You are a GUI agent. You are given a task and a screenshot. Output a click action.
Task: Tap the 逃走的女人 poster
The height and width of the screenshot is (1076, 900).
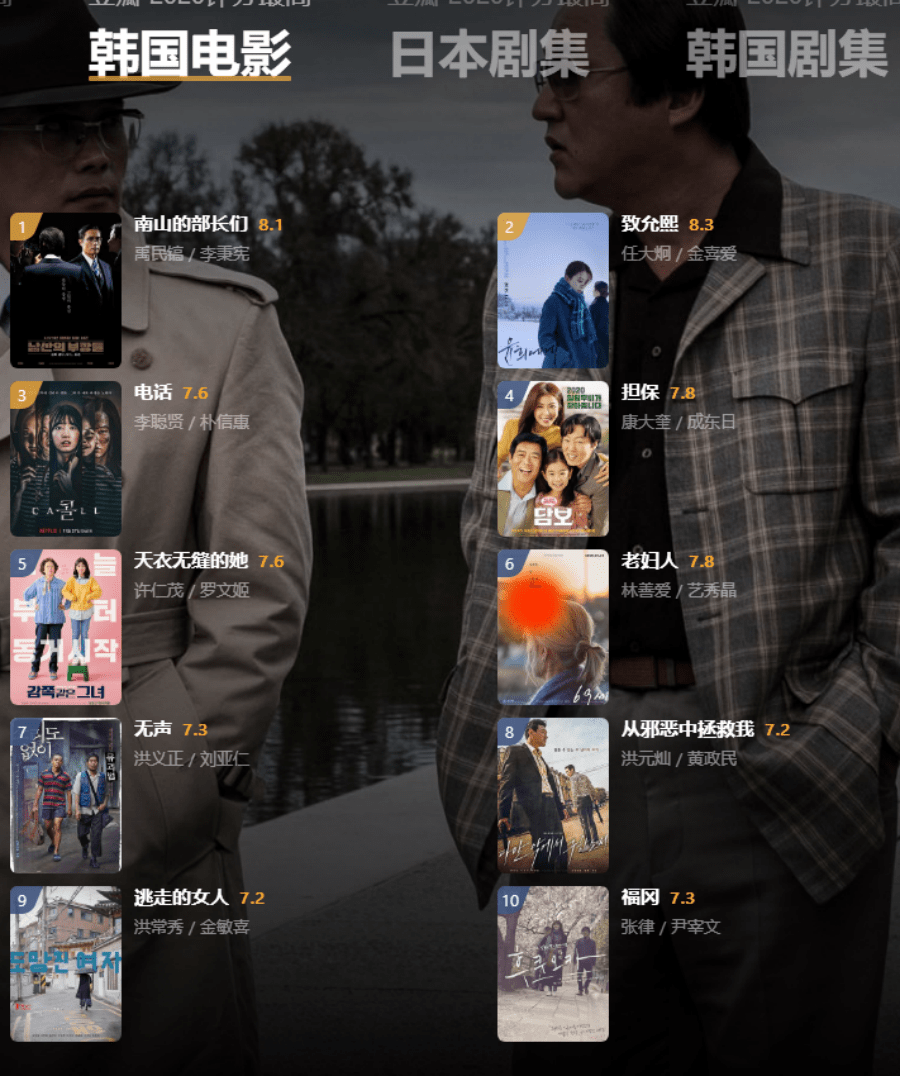[x=66, y=964]
